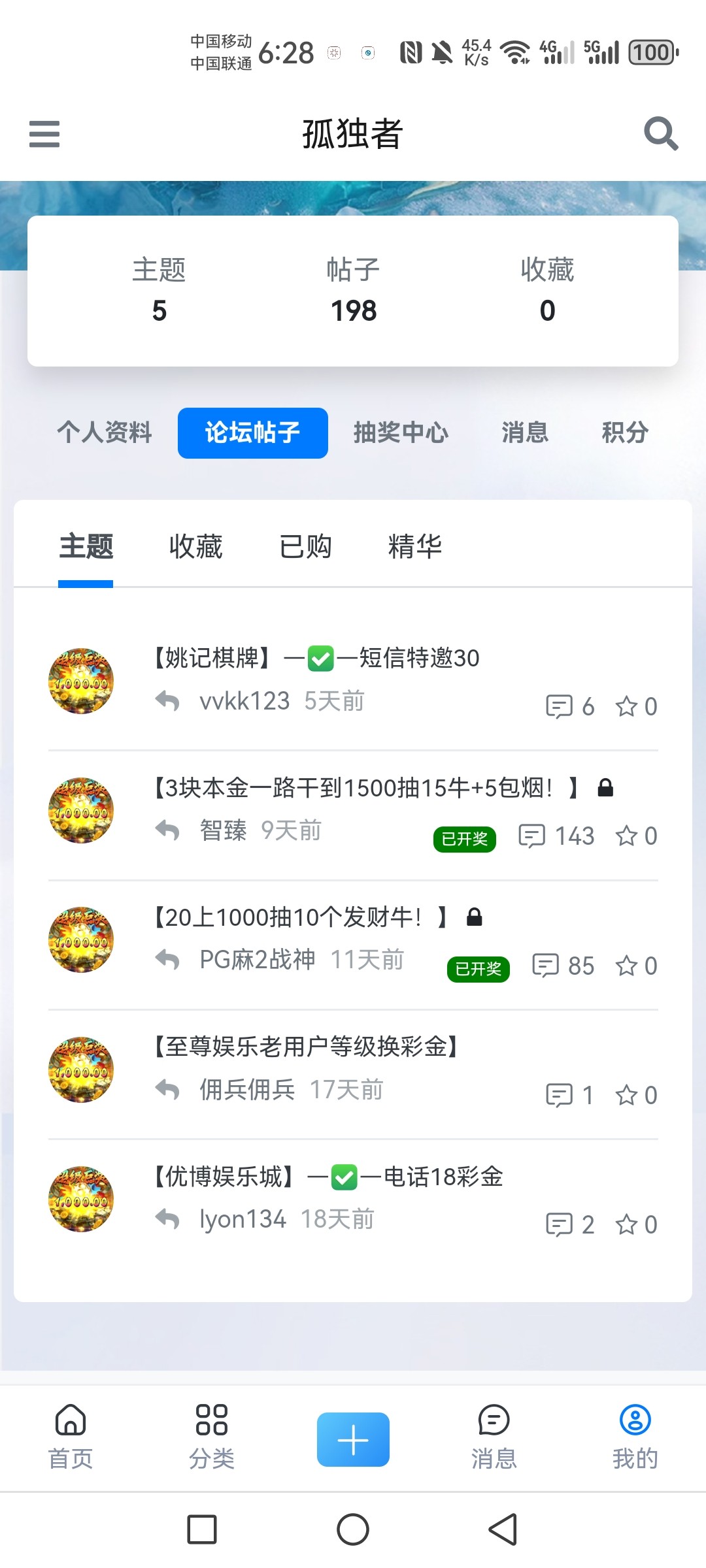Select the 抽奖中心 tab
Image resolution: width=706 pixels, height=1568 pixels.
pos(401,433)
